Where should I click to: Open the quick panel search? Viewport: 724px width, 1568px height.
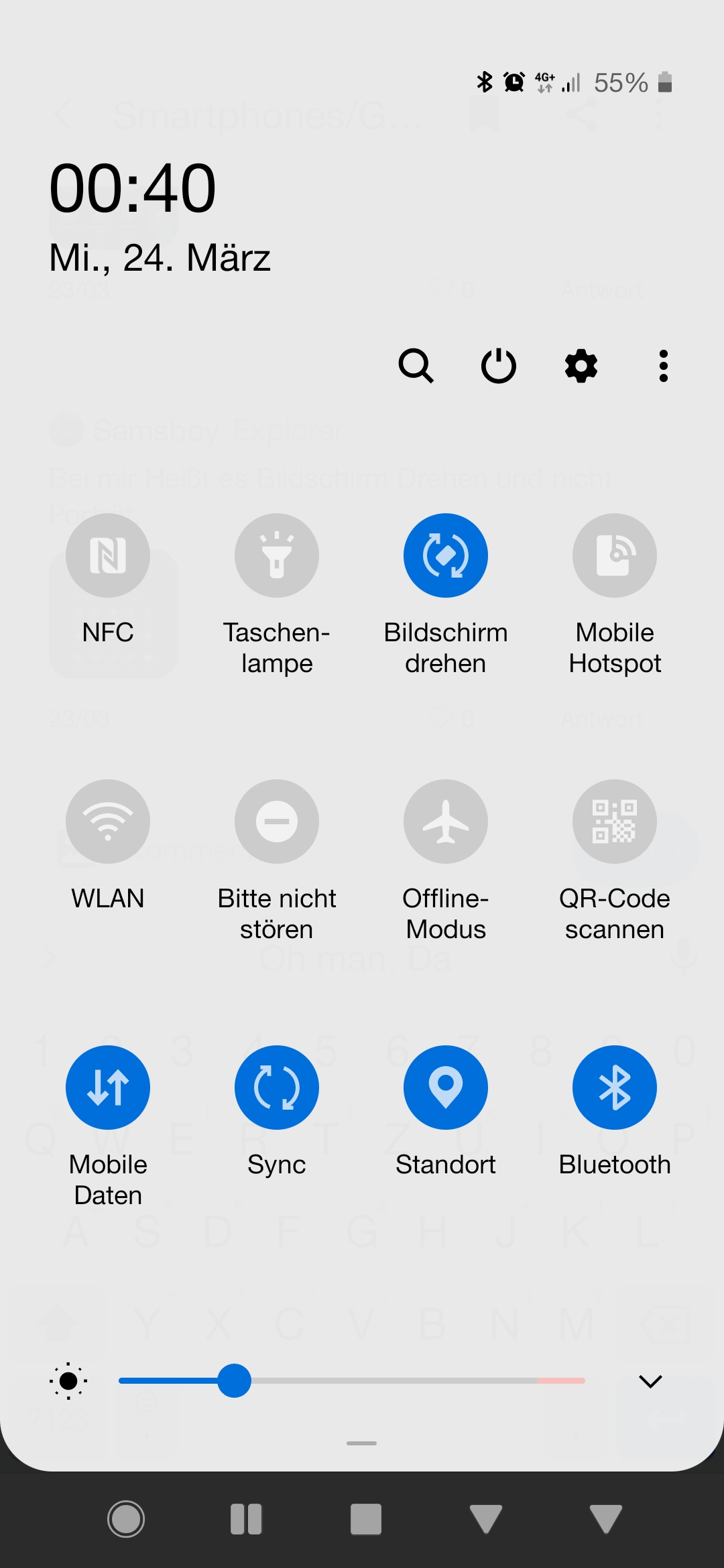[x=416, y=366]
